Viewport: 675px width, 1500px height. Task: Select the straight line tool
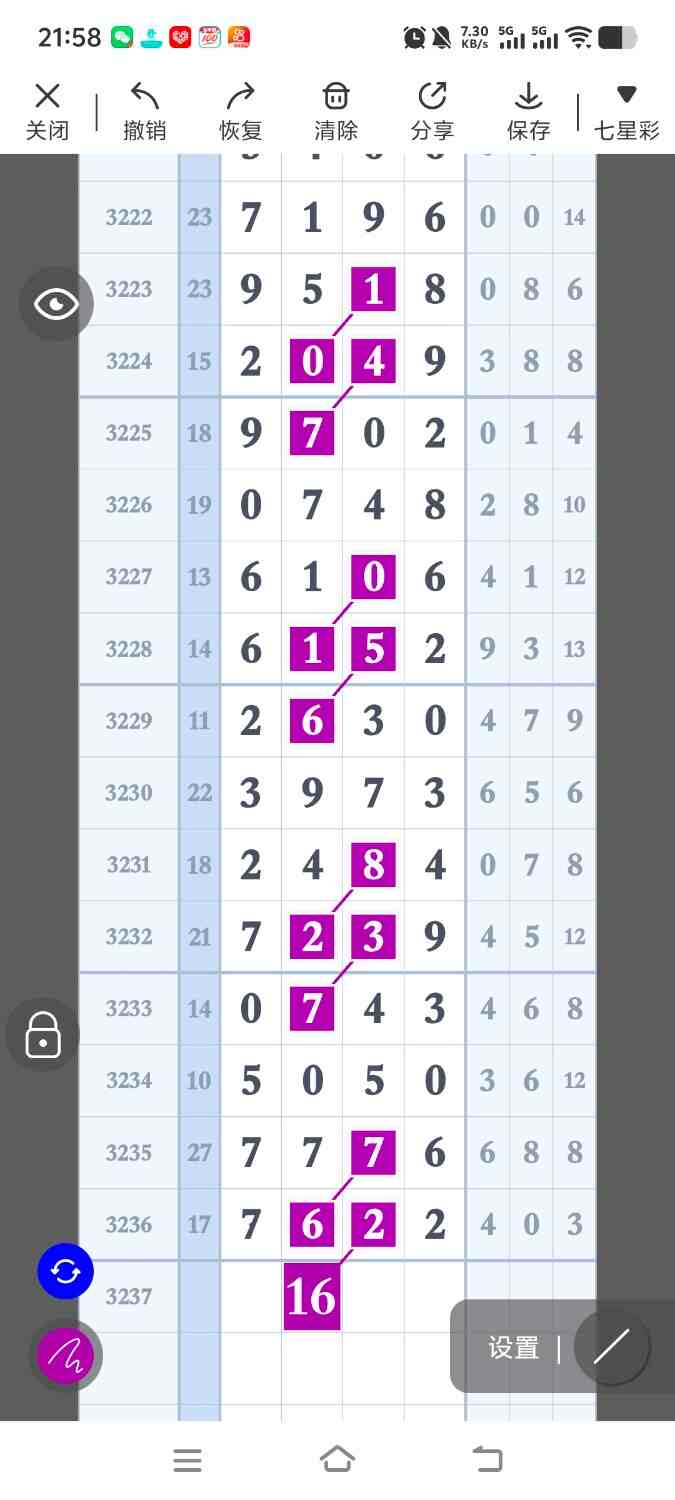click(x=612, y=1347)
